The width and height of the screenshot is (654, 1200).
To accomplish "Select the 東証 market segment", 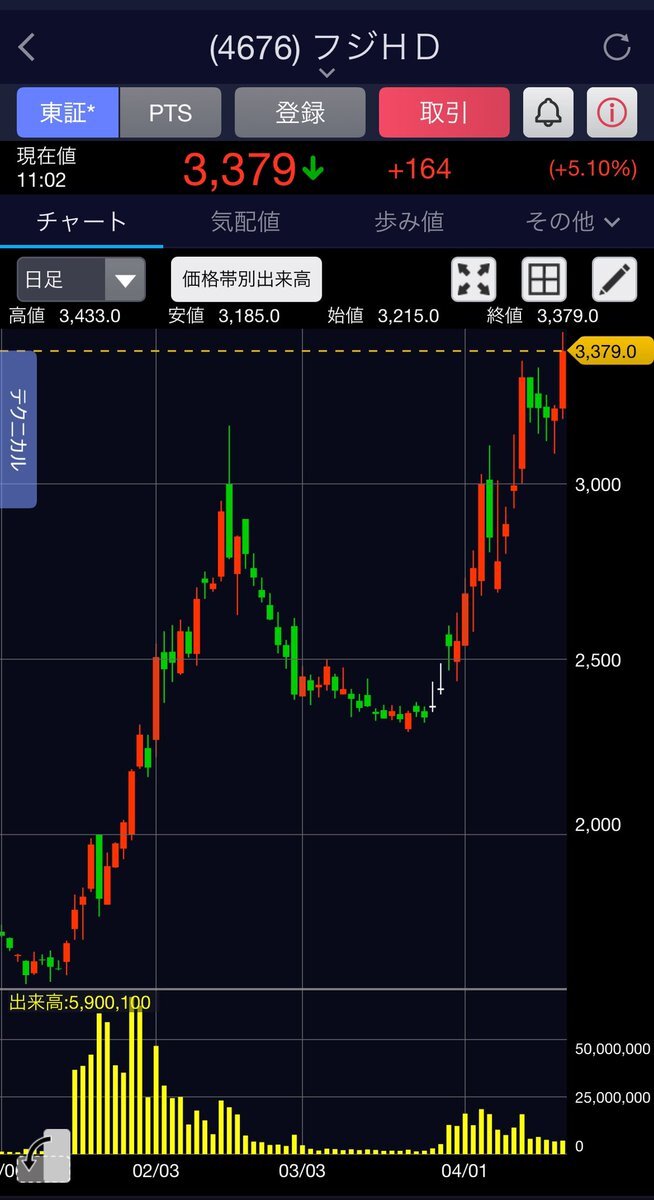I will pyautogui.click(x=68, y=113).
